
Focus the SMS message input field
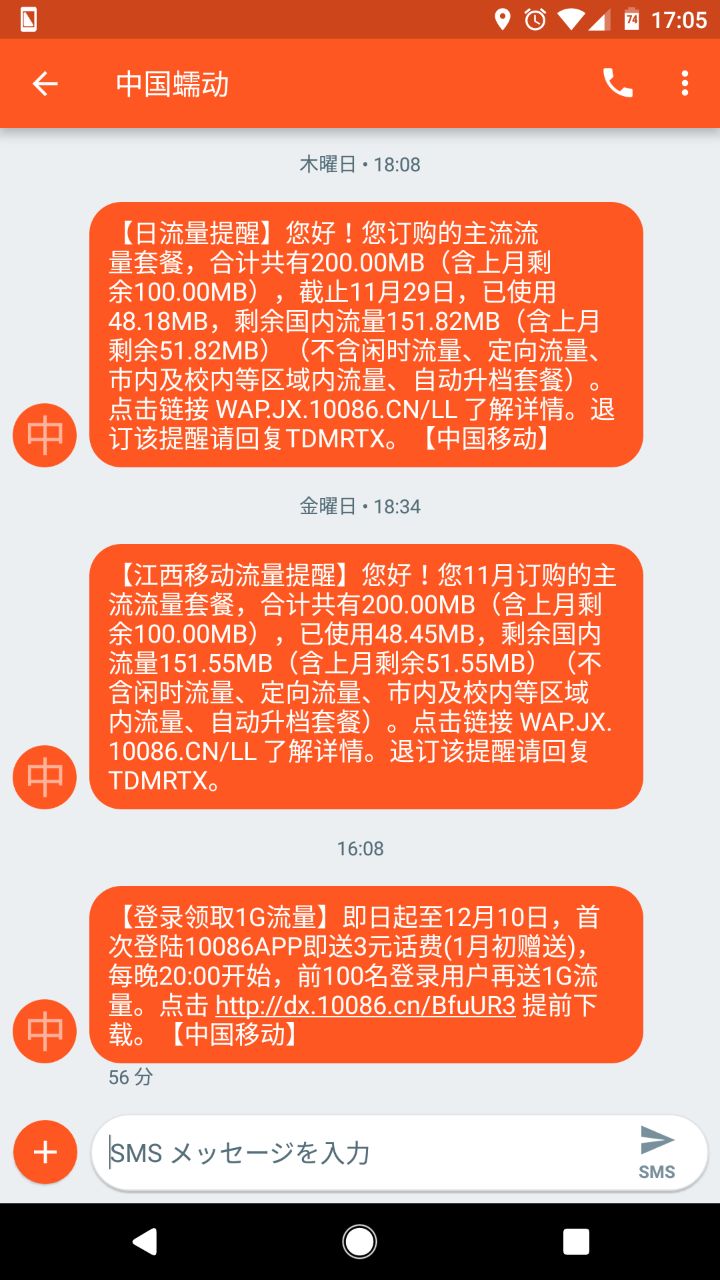point(360,1153)
